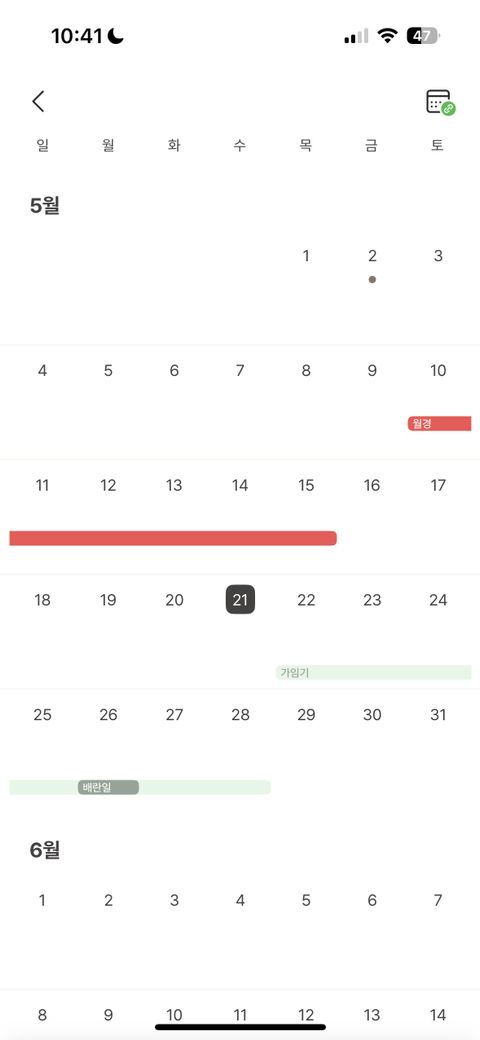
Task: Select May 28 on the calendar
Action: [240, 715]
